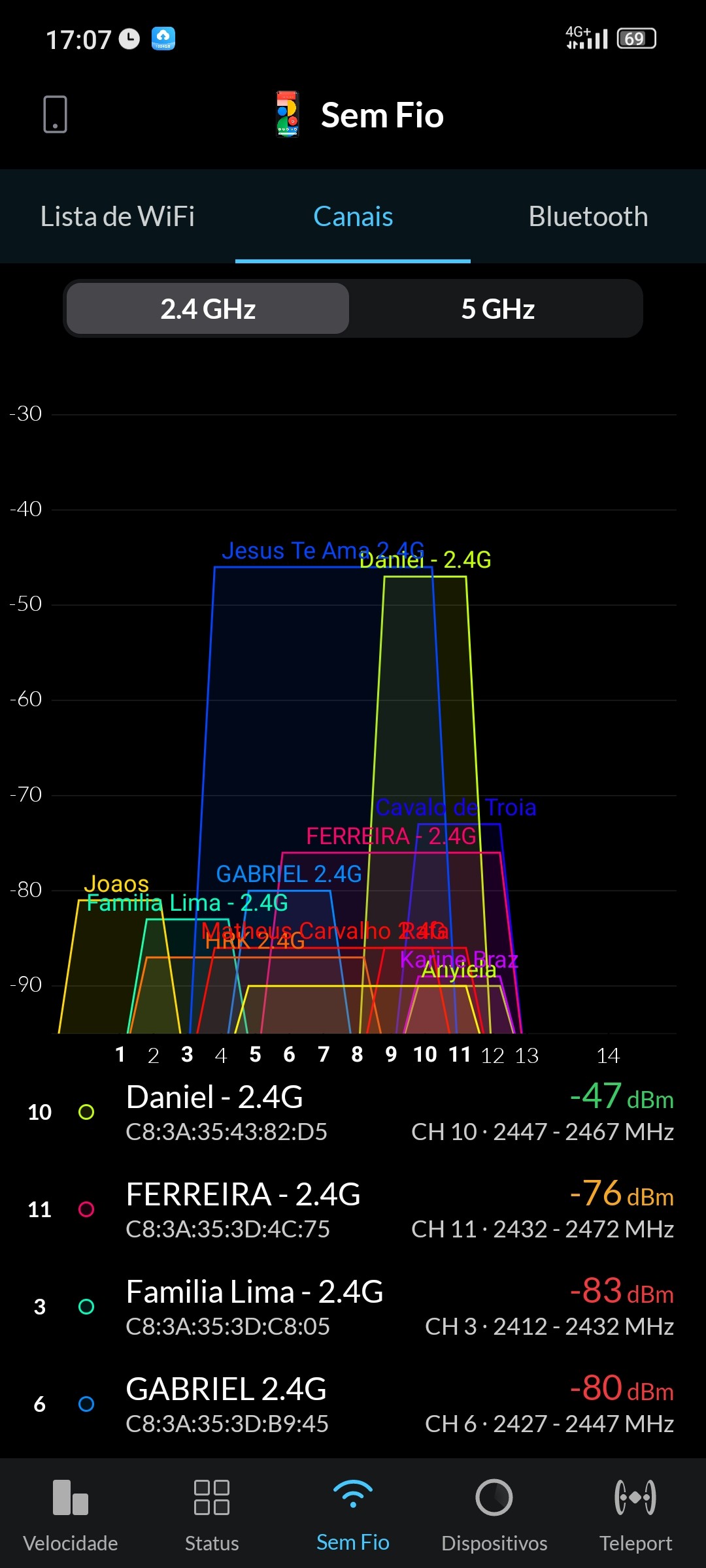Go to the Velocidade tab
706x1568 pixels.
71,1514
